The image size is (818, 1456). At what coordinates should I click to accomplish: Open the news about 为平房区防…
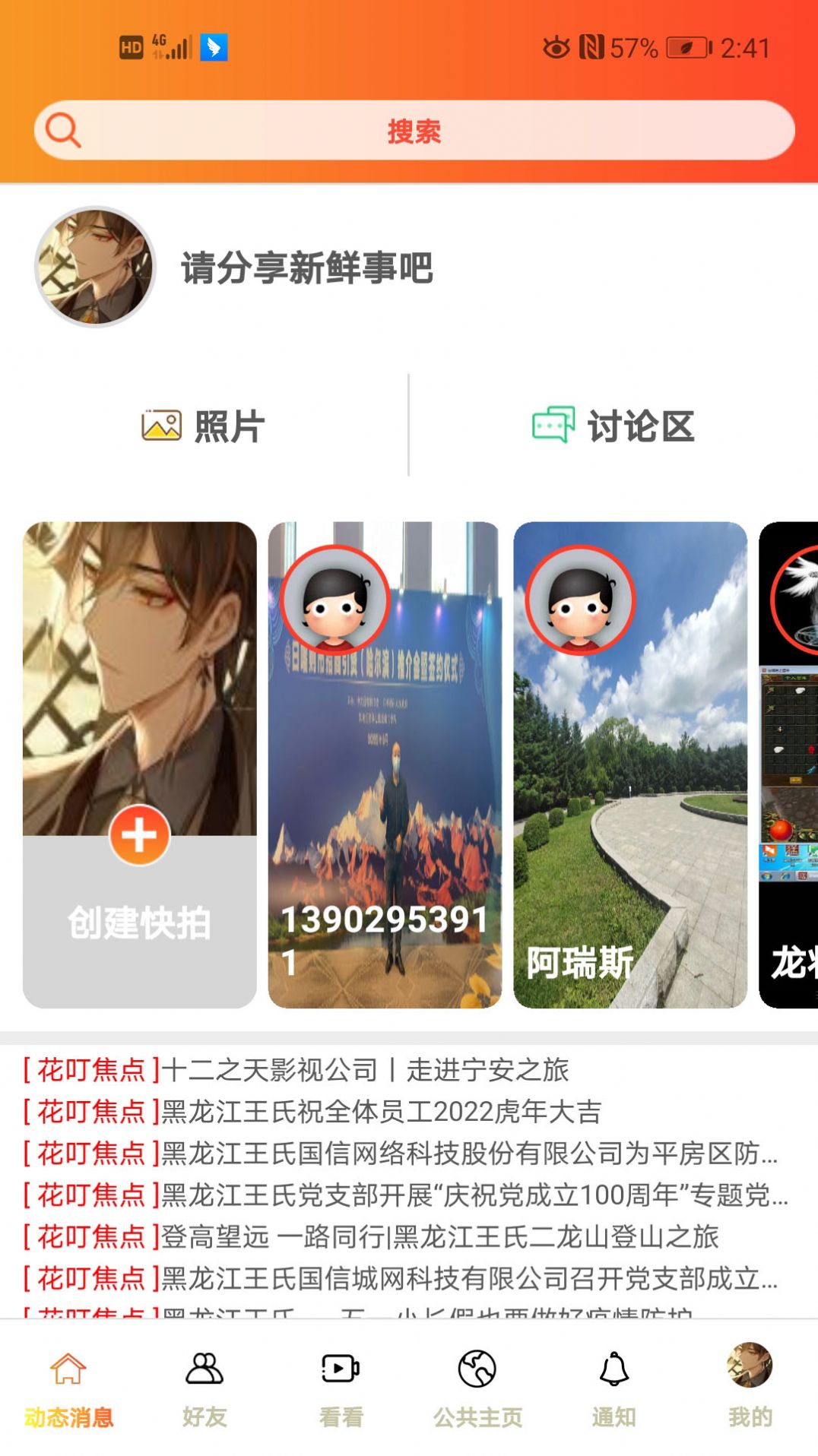click(x=400, y=1154)
